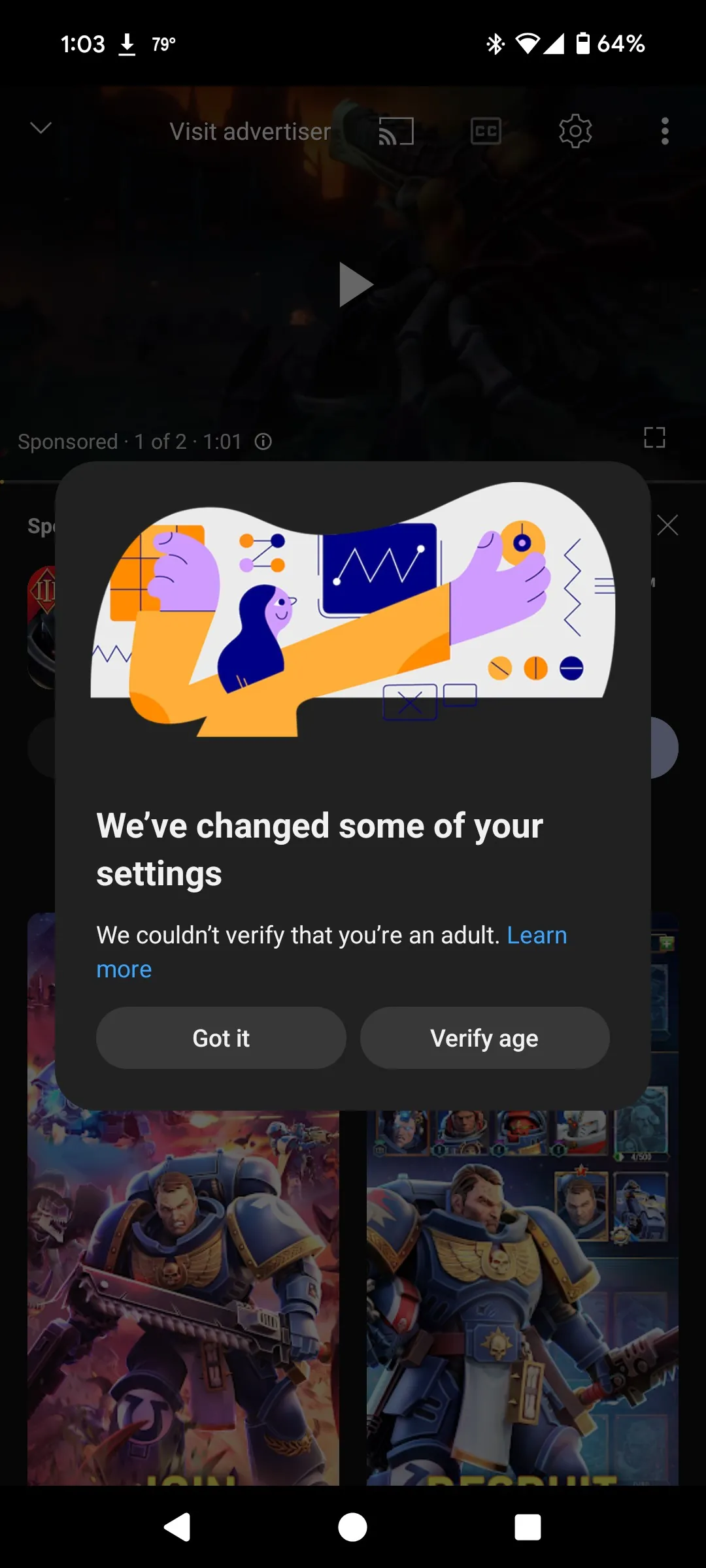Open the video settings gear
Viewport: 706px width, 1568px height.
click(x=575, y=130)
